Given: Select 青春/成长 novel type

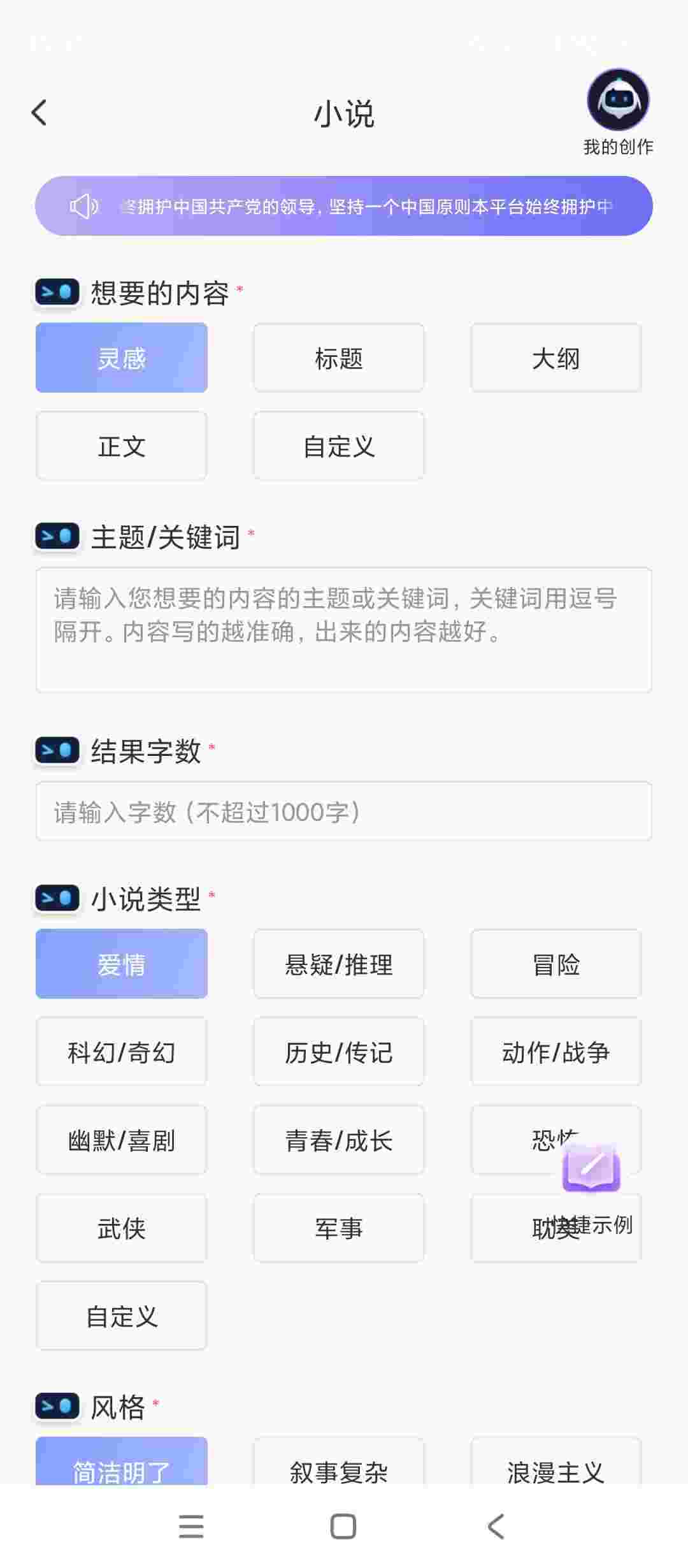Looking at the screenshot, I should coord(338,1140).
